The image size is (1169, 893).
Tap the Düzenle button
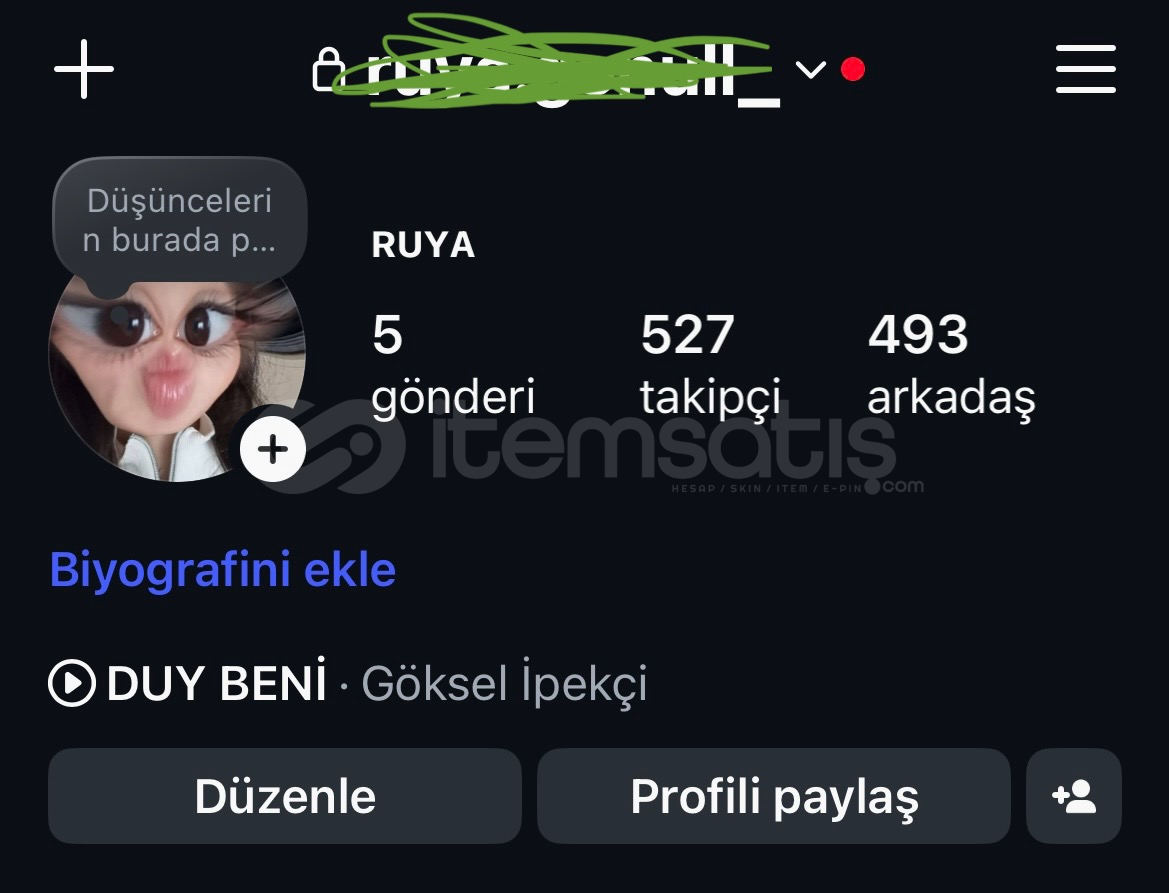point(285,796)
